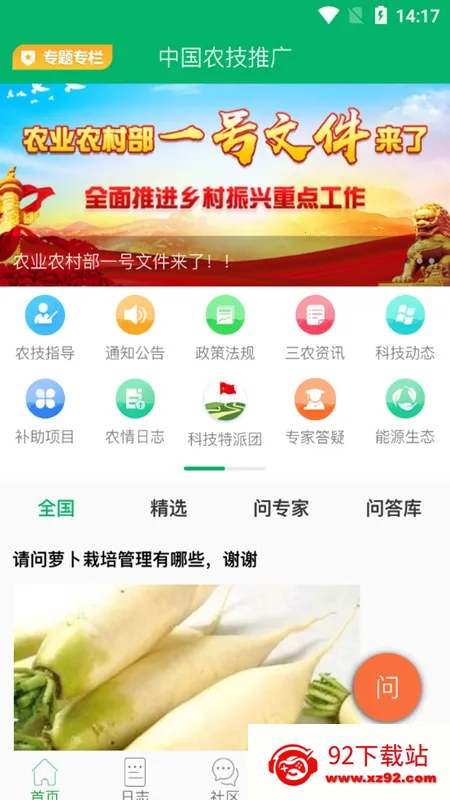Open 能源生态
Screen dimensions: 450x800
click(405, 412)
